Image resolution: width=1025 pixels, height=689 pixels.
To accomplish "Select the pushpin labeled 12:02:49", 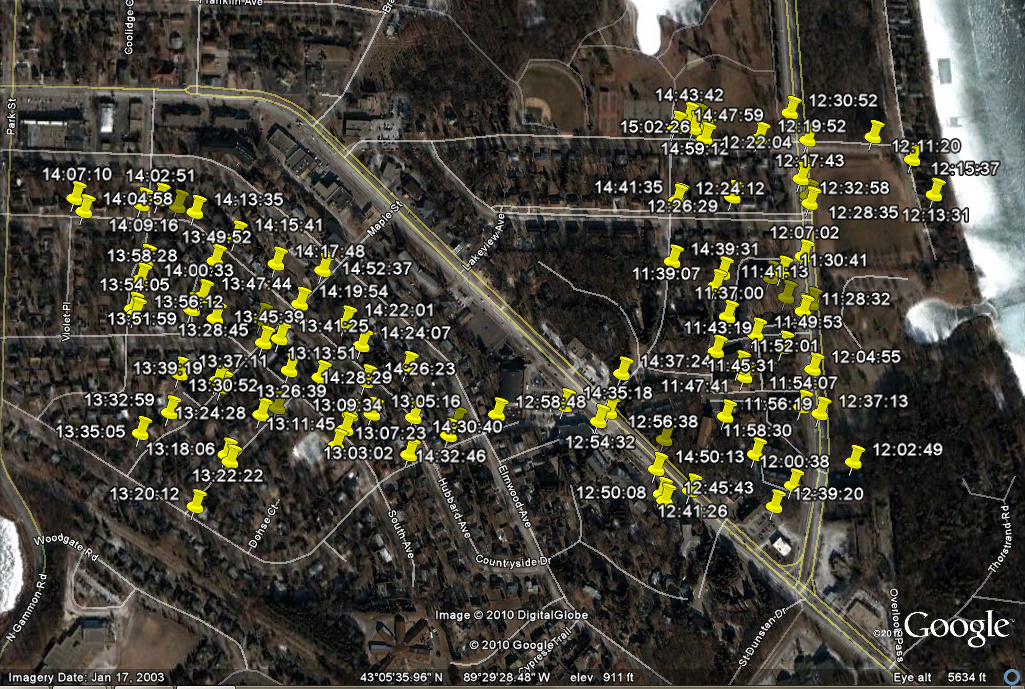I will (x=854, y=458).
